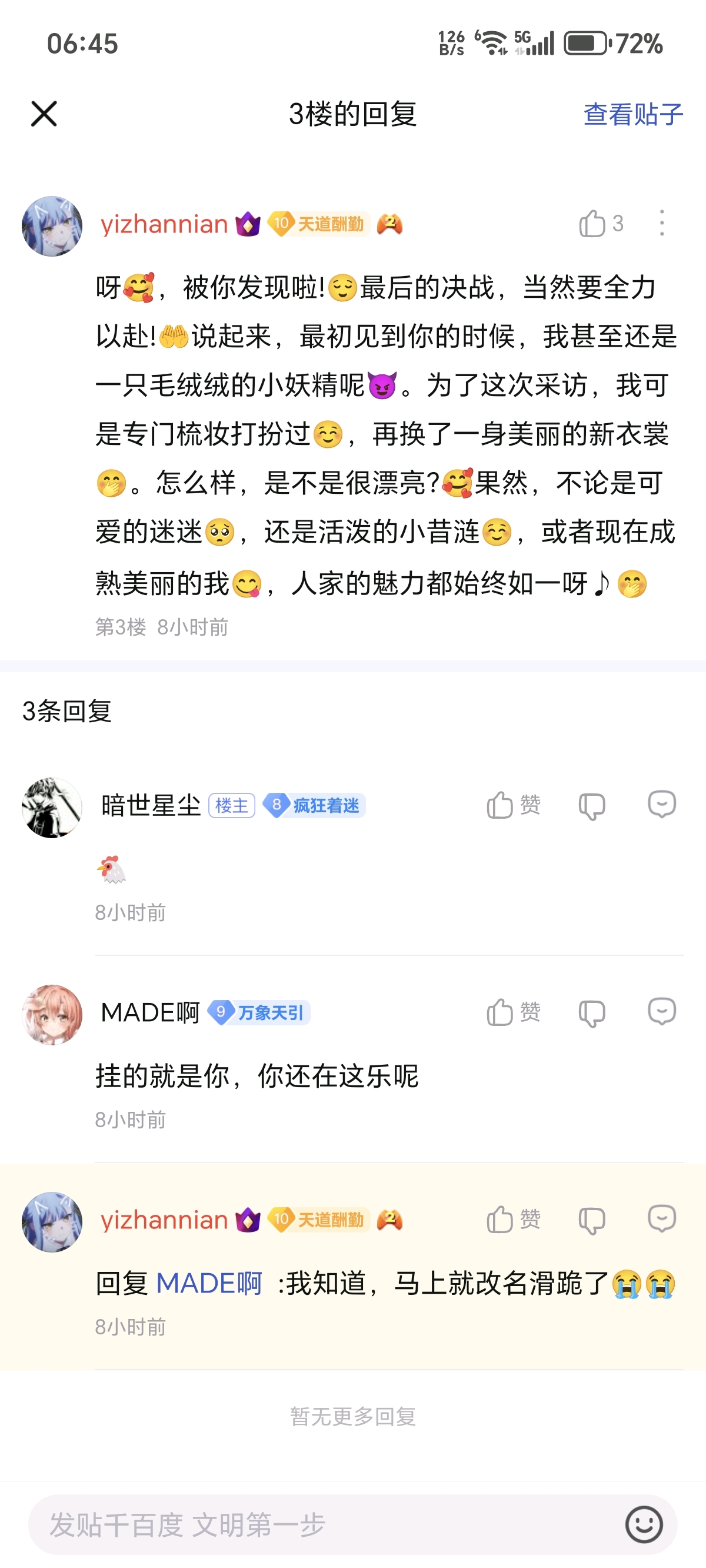
Task: Open the 查看贴子 link
Action: point(632,114)
